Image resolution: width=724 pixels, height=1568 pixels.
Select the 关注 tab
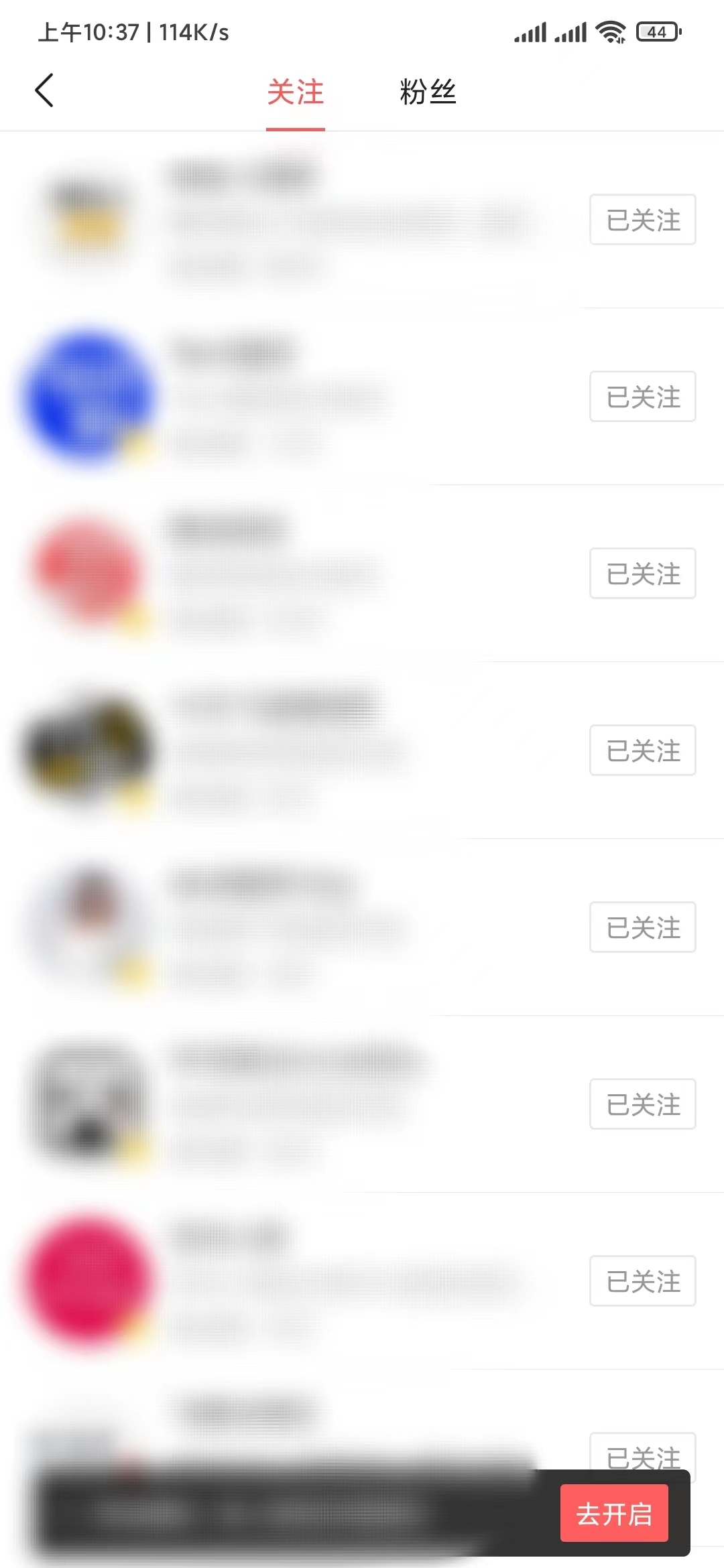[296, 92]
